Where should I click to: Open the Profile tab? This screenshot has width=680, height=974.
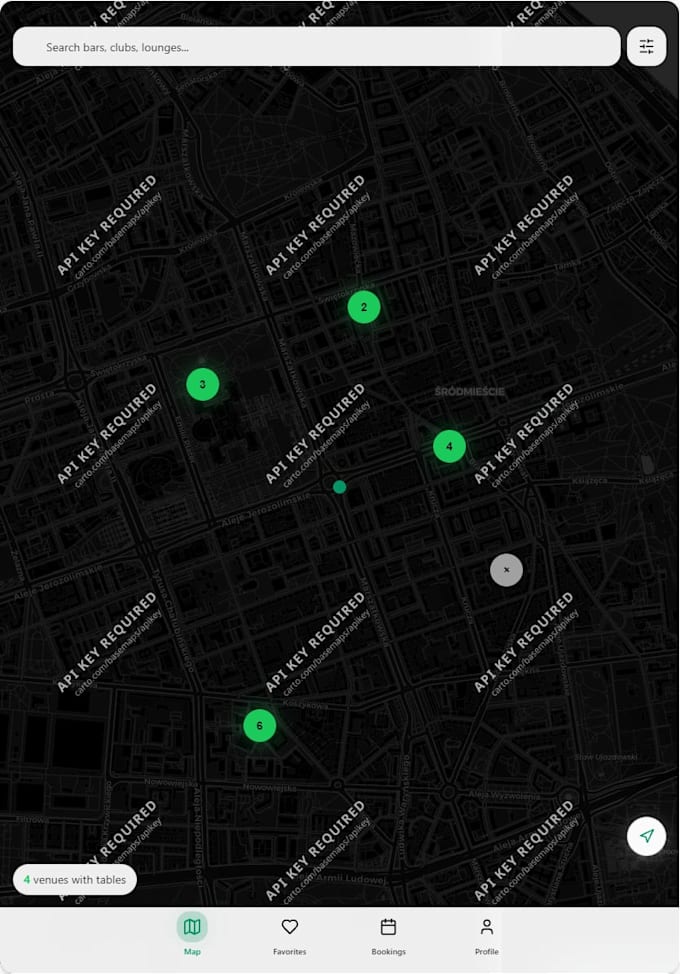point(487,934)
